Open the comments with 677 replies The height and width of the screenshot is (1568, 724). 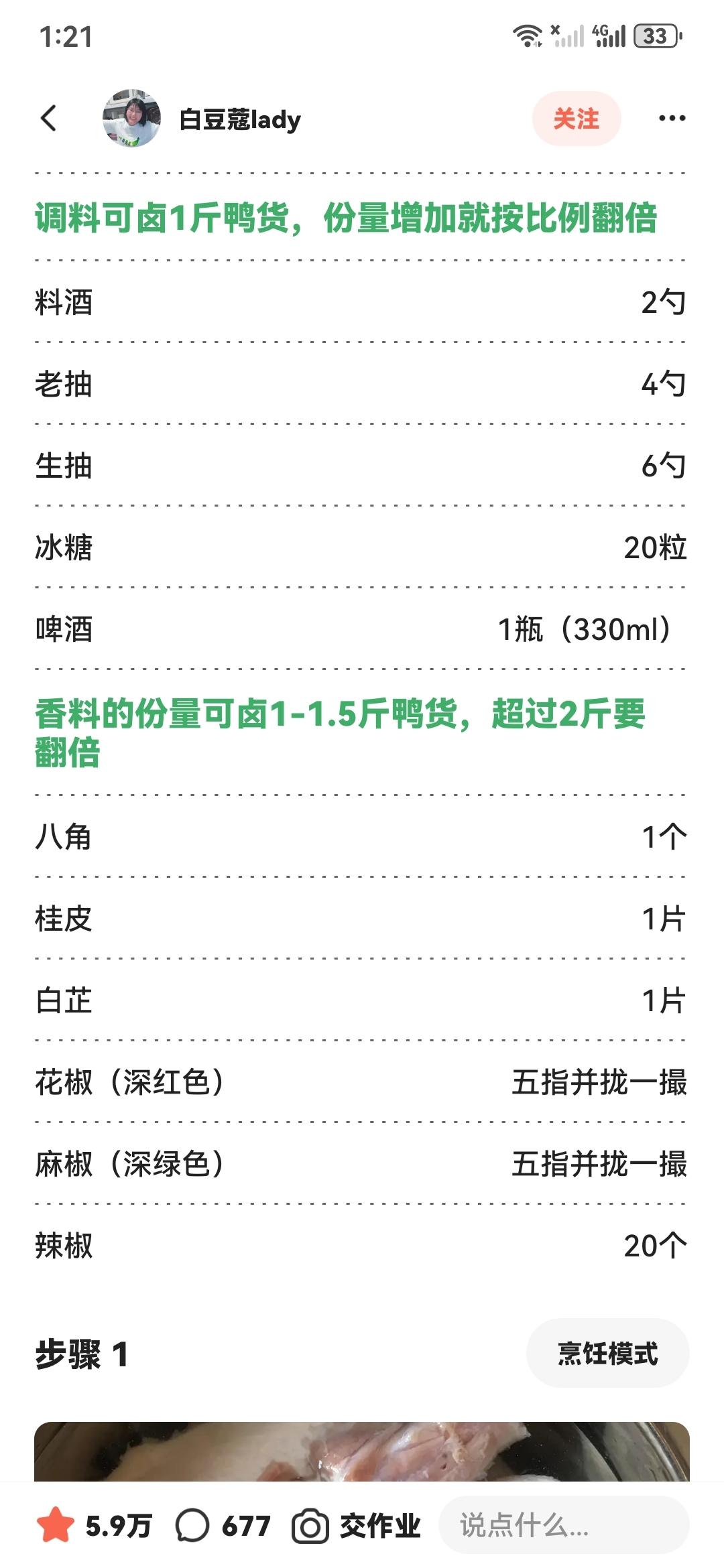coord(223,1526)
